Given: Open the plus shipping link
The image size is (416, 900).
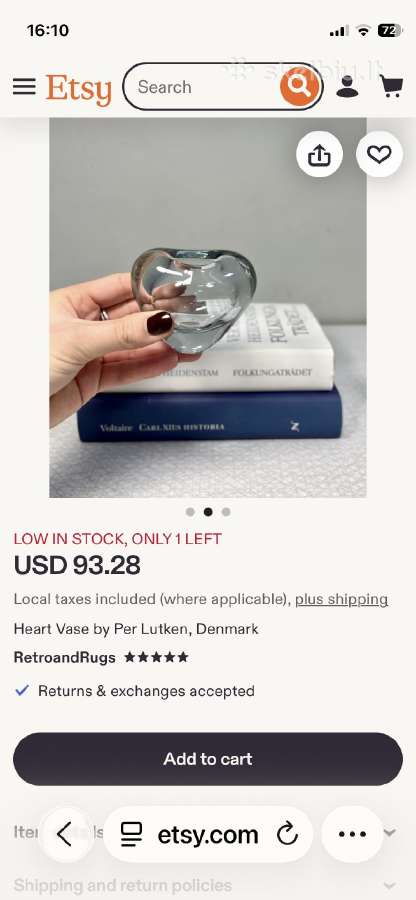Looking at the screenshot, I should (341, 599).
